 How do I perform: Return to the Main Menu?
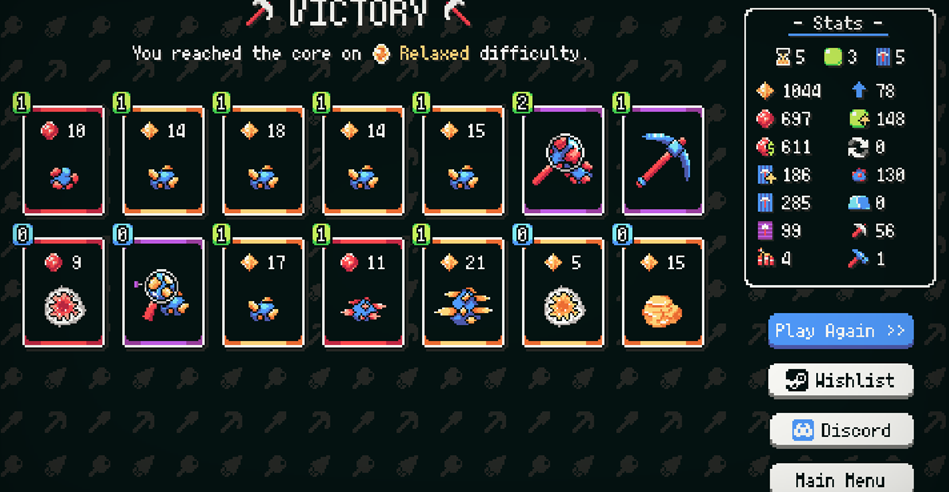tap(840, 479)
